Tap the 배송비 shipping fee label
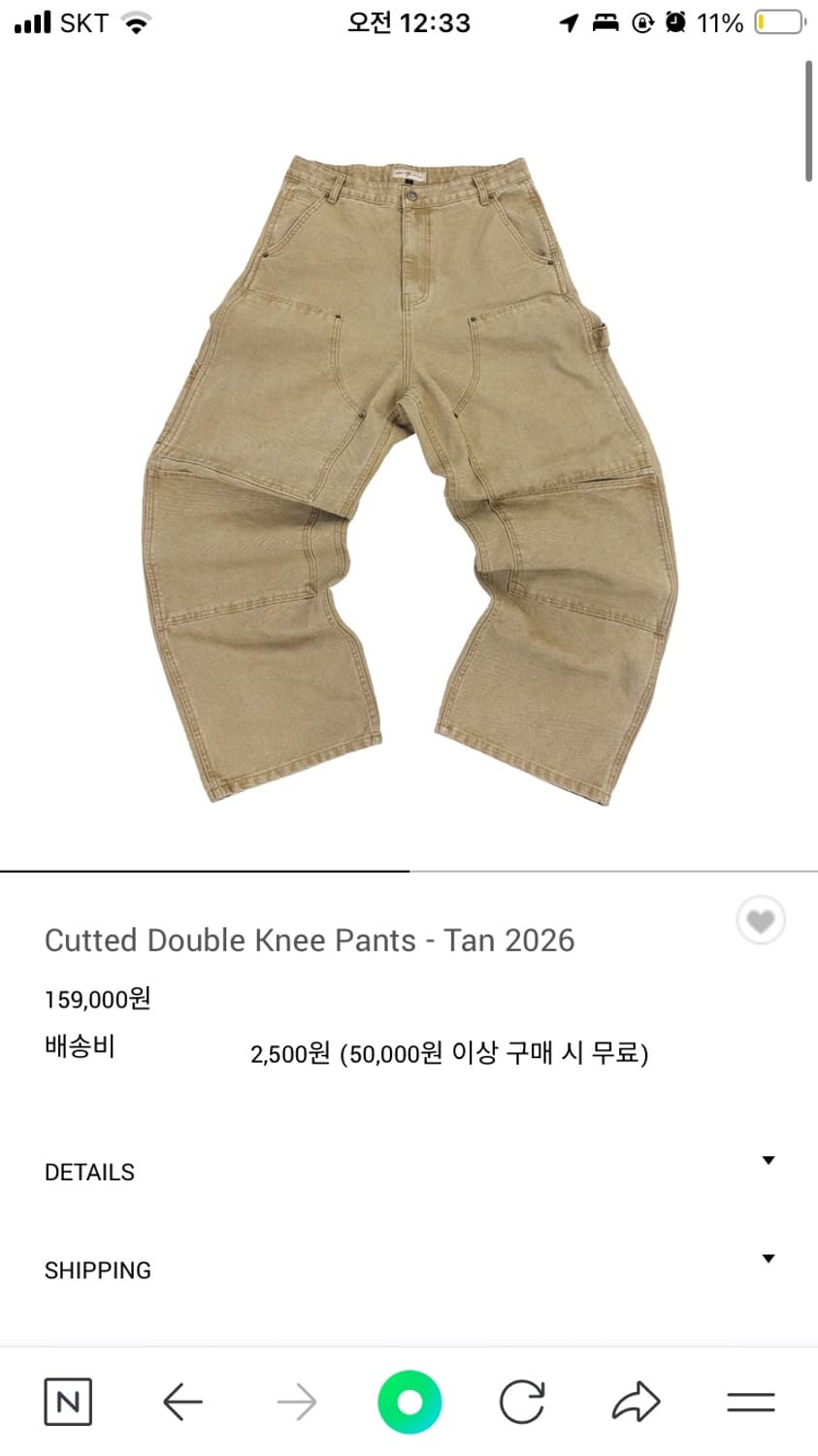The width and height of the screenshot is (818, 1456). [81, 1047]
